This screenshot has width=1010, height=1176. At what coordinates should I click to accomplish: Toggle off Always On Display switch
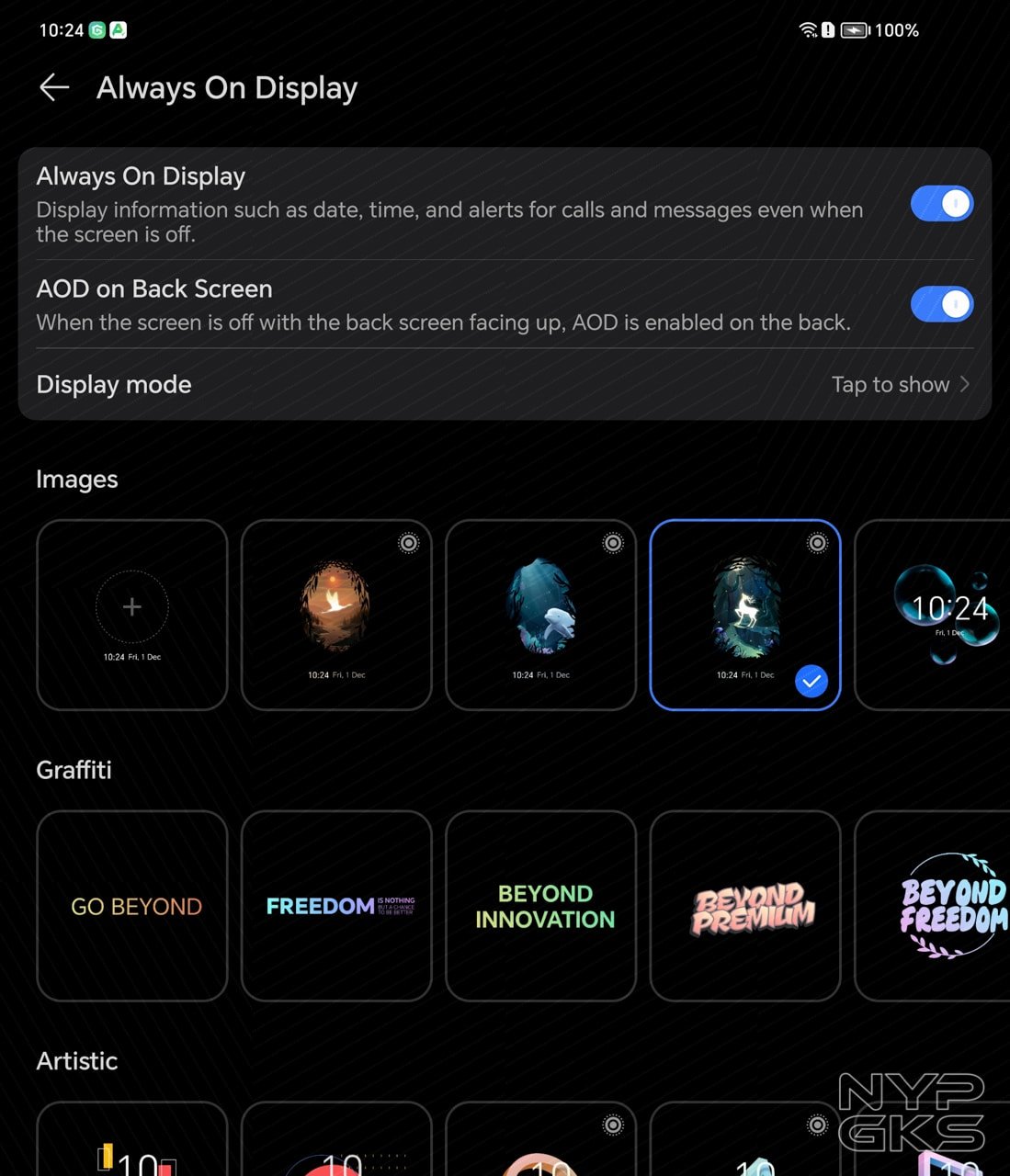(941, 203)
